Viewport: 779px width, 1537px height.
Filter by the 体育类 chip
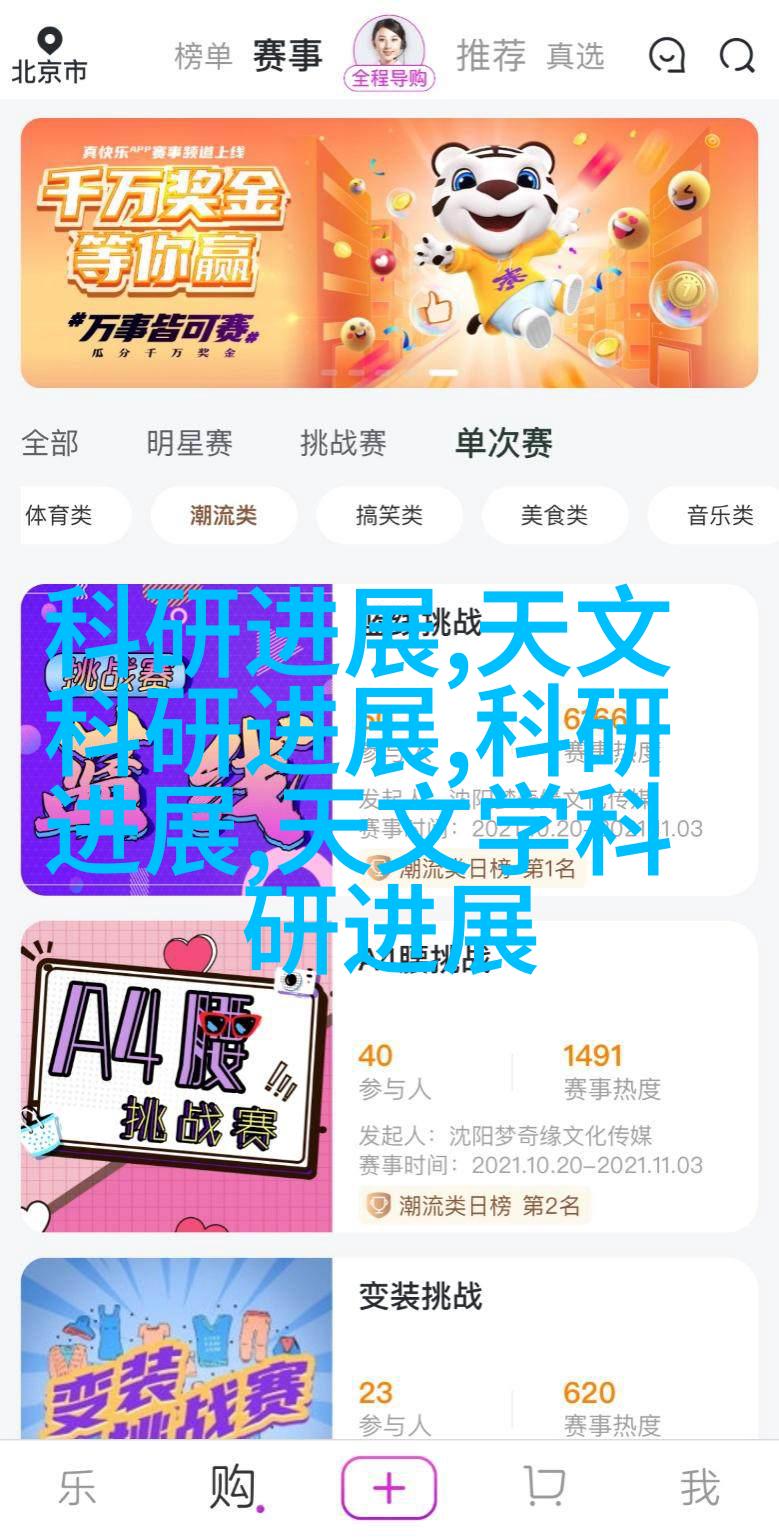(60, 516)
